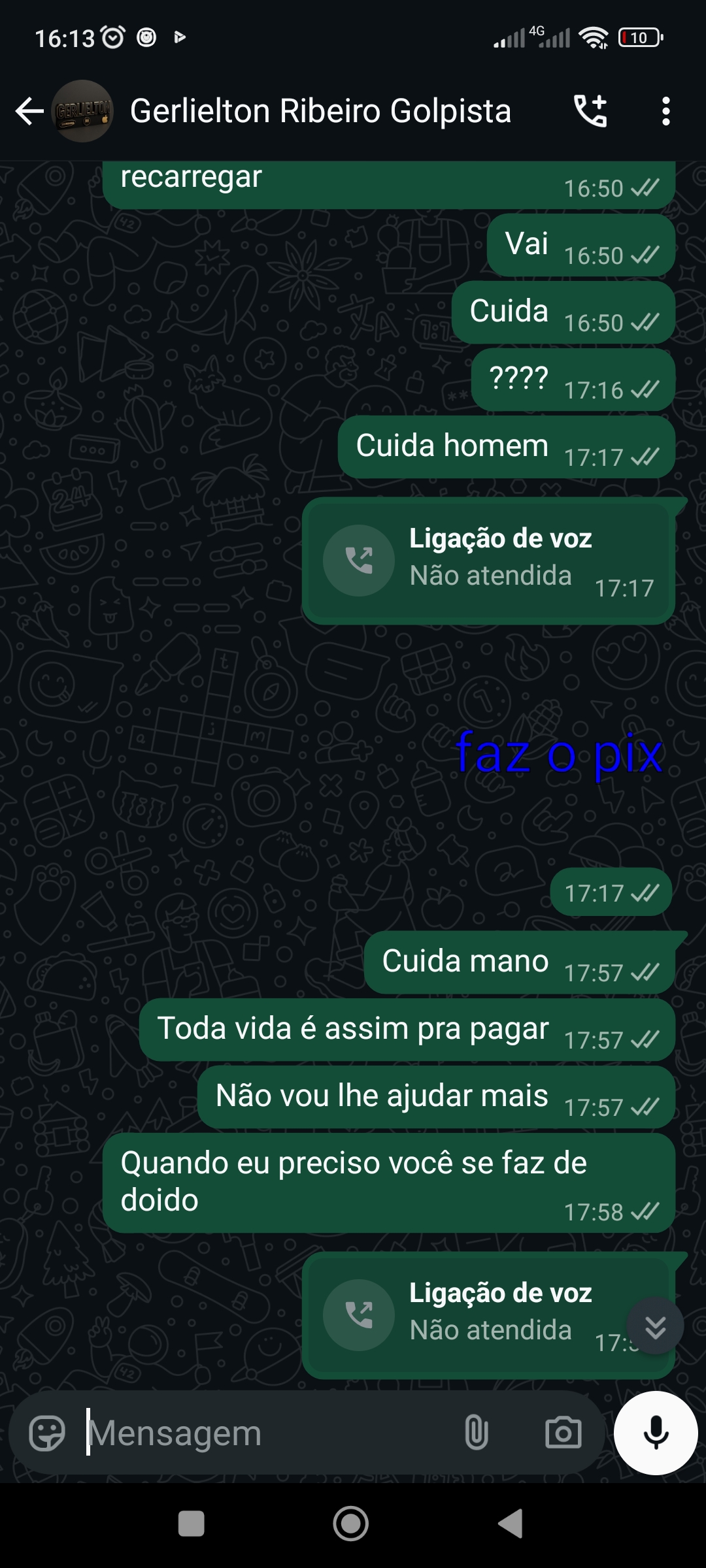Call back from the first missed voice call
The height and width of the screenshot is (1568, 706).
tap(359, 561)
